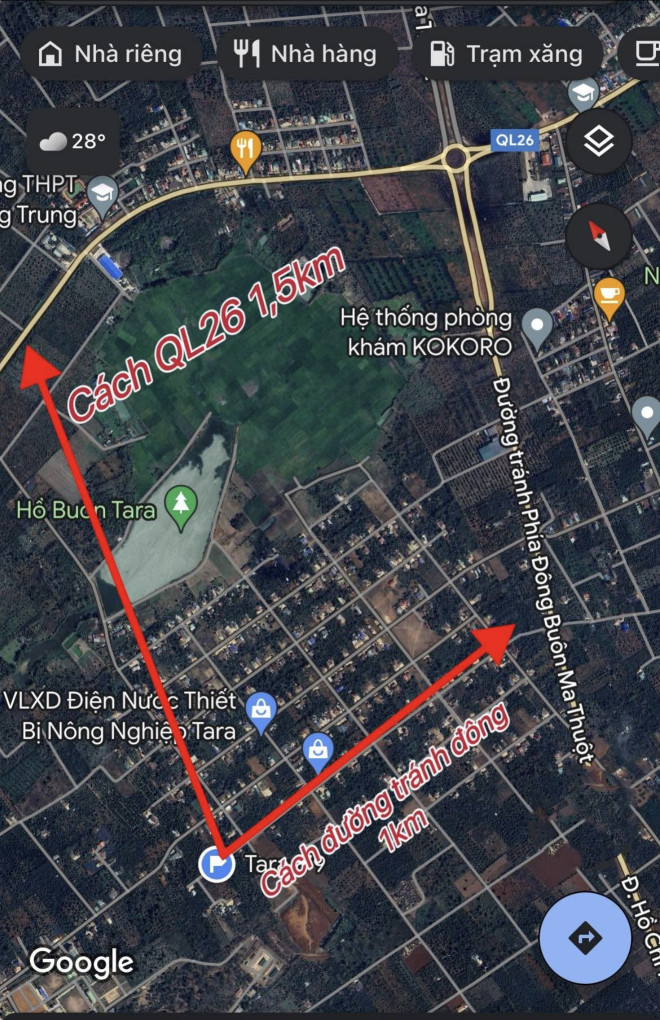Open the map layers button
660x1020 pixels.
point(598,142)
